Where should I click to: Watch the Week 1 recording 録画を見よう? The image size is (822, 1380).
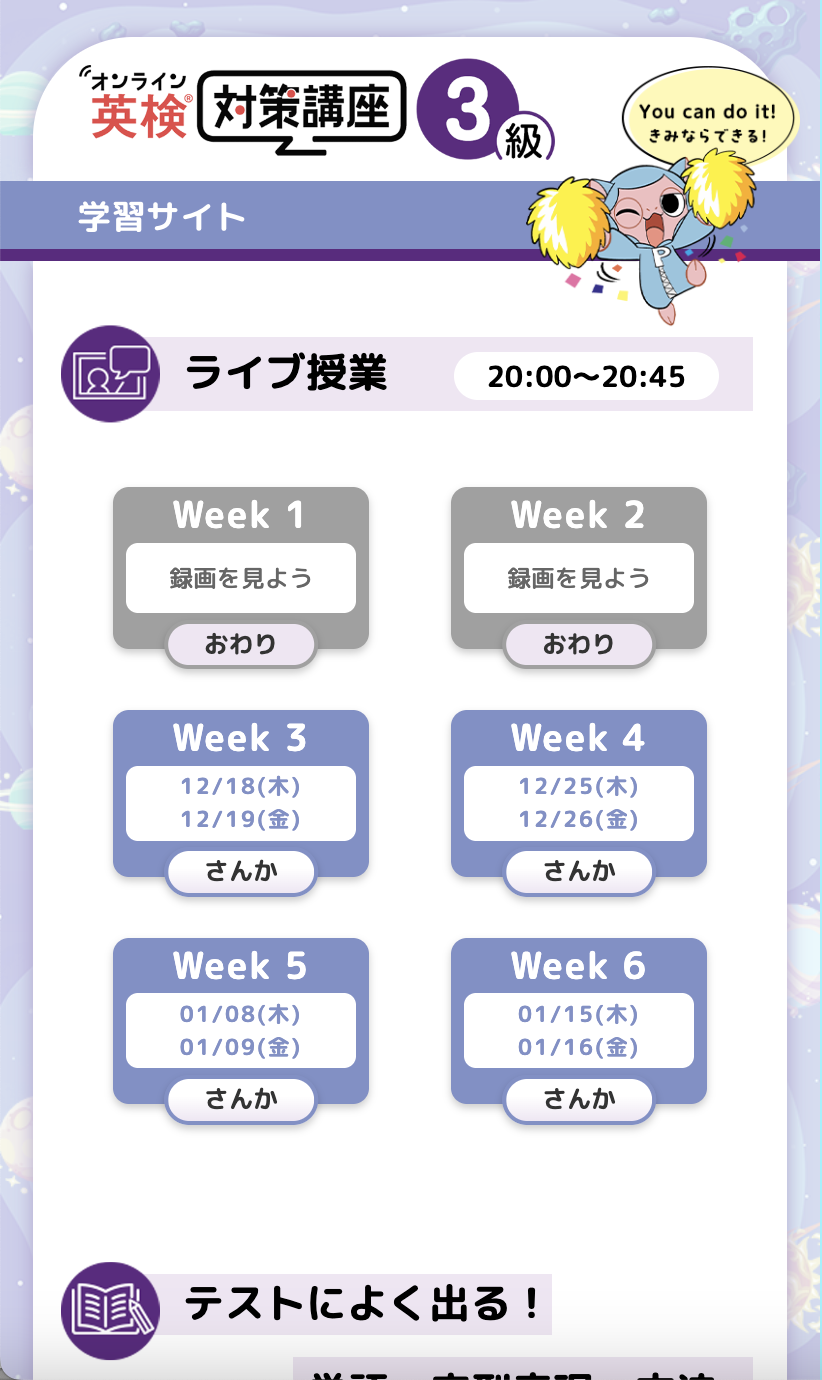click(240, 578)
